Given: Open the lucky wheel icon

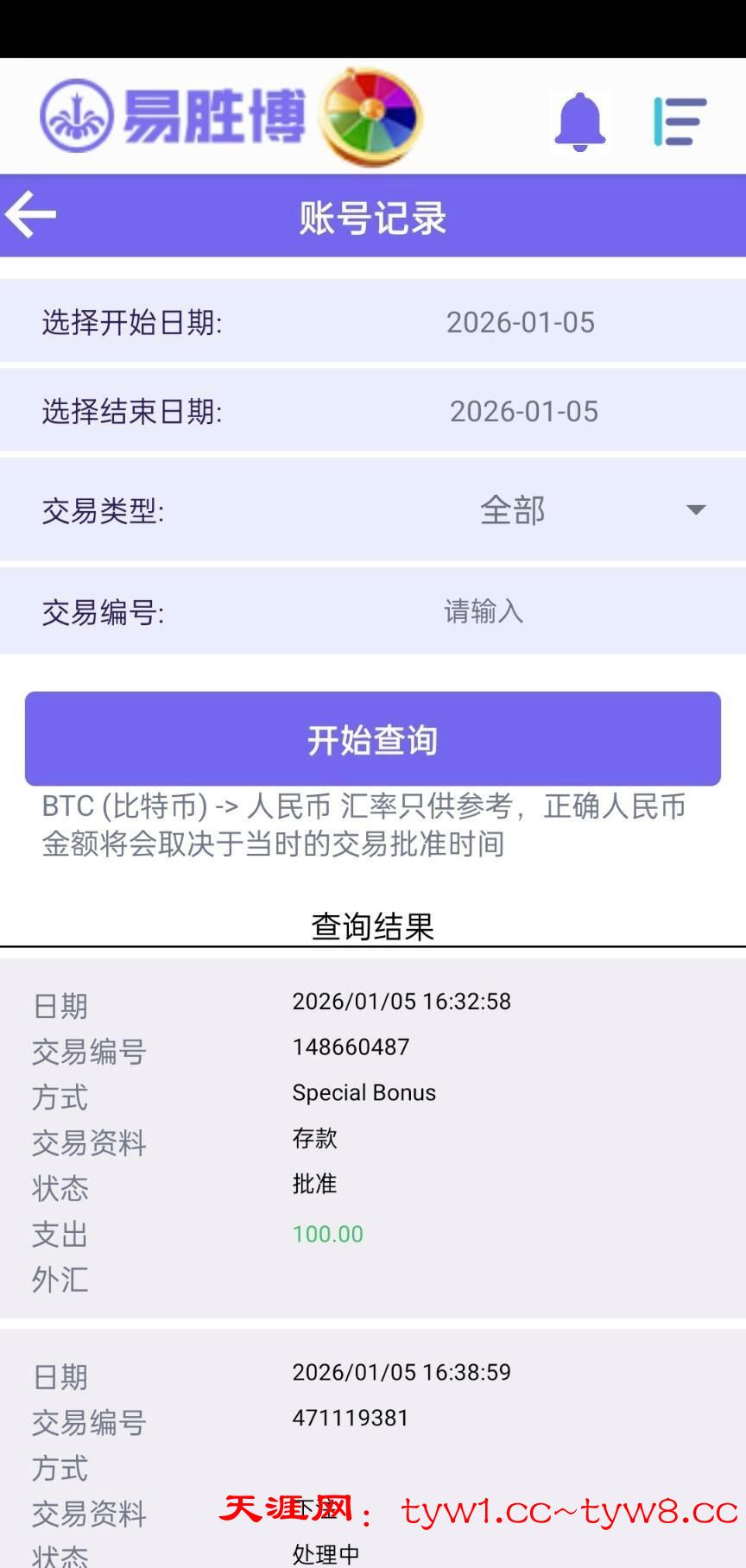Looking at the screenshot, I should pos(371,116).
